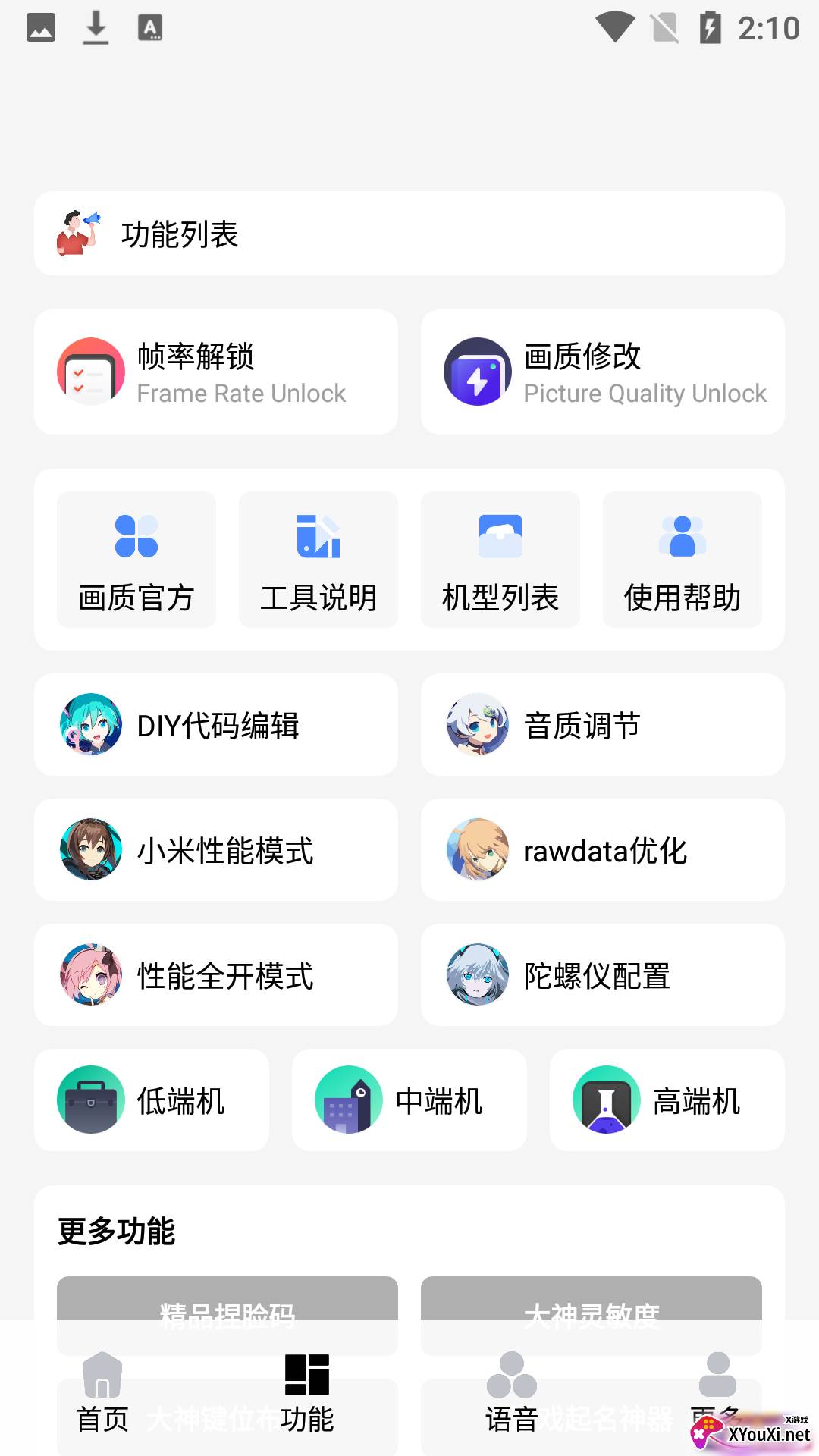Open the Frame Rate Unlock feature

tap(216, 371)
